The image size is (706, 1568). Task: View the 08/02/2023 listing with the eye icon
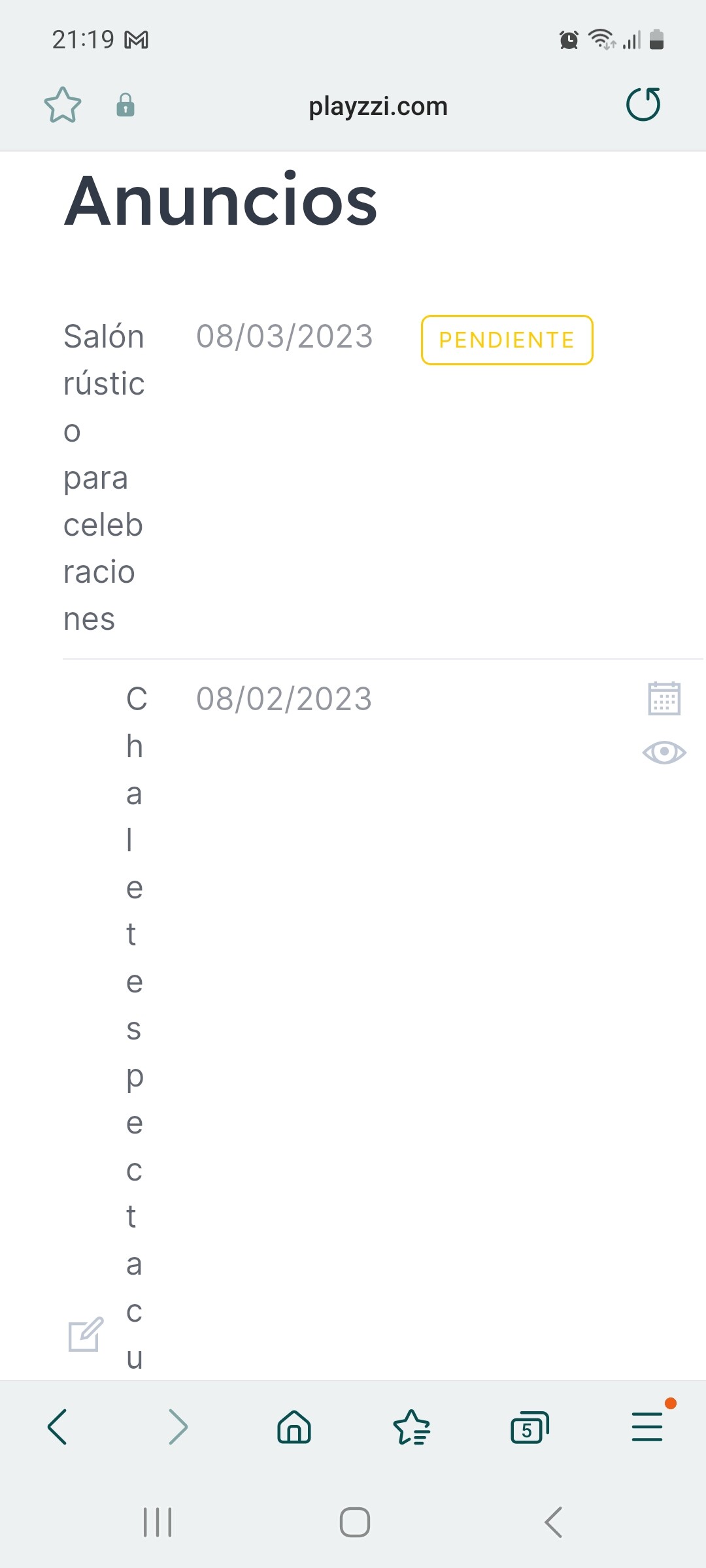click(664, 752)
